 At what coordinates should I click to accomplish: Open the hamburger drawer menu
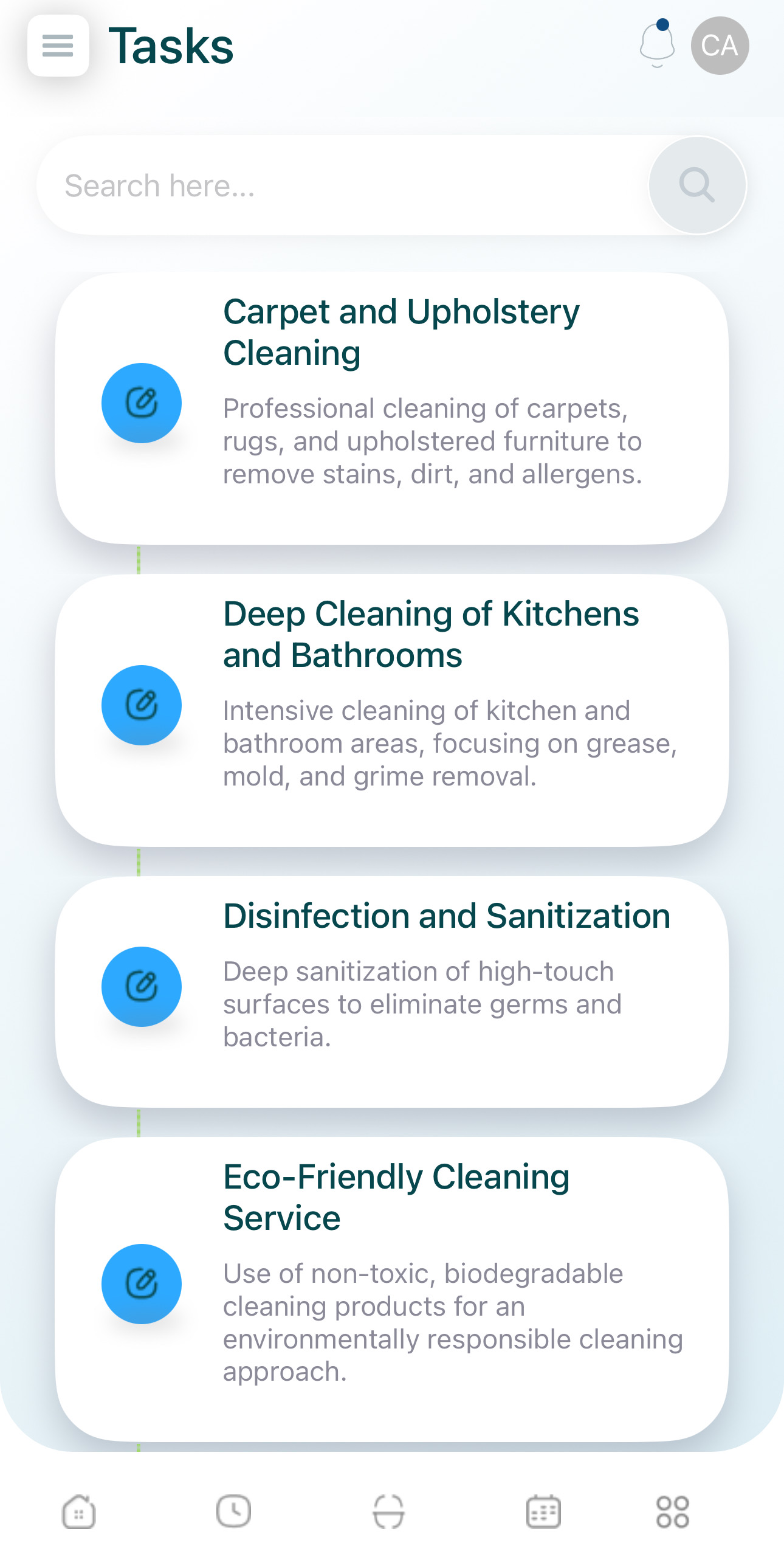pyautogui.click(x=58, y=46)
